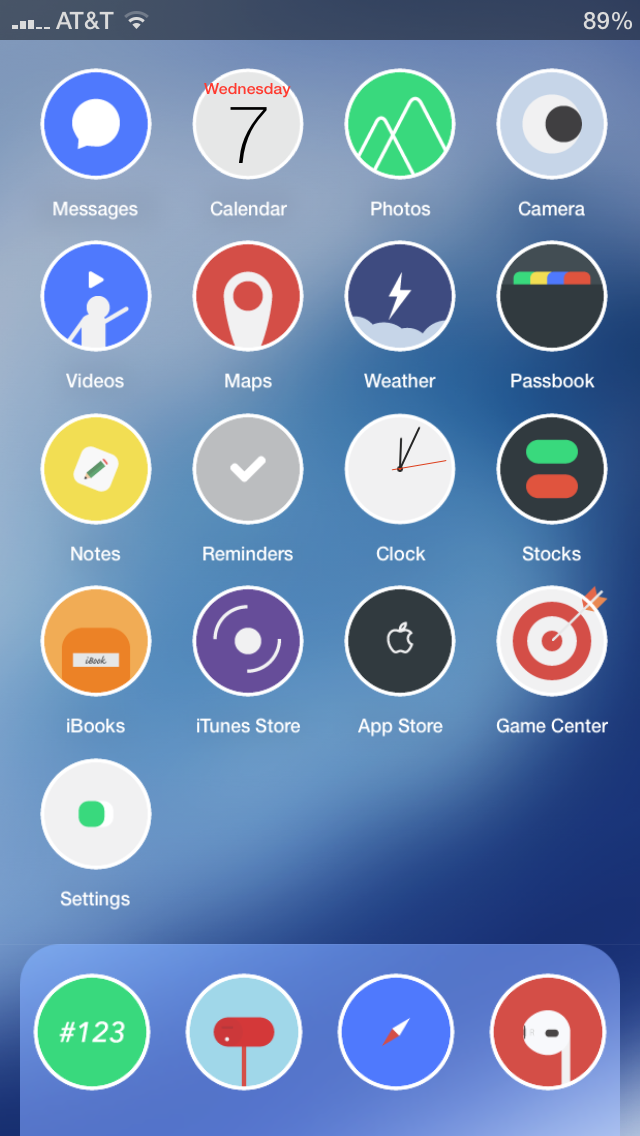Tap the green #123 dock icon

tap(91, 1032)
